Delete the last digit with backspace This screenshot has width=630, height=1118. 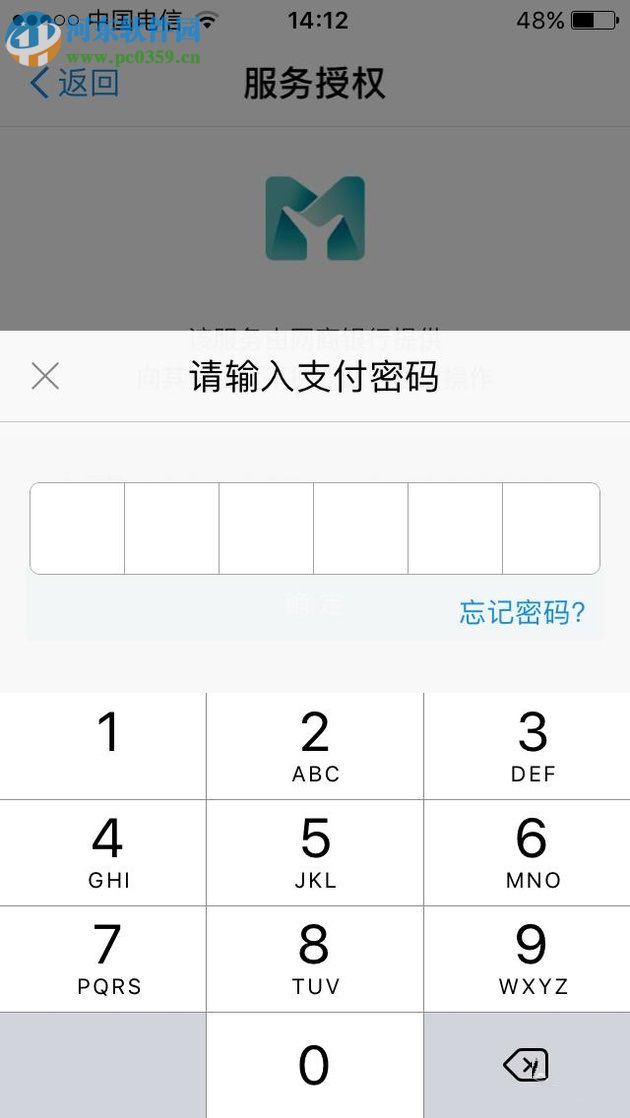527,1066
